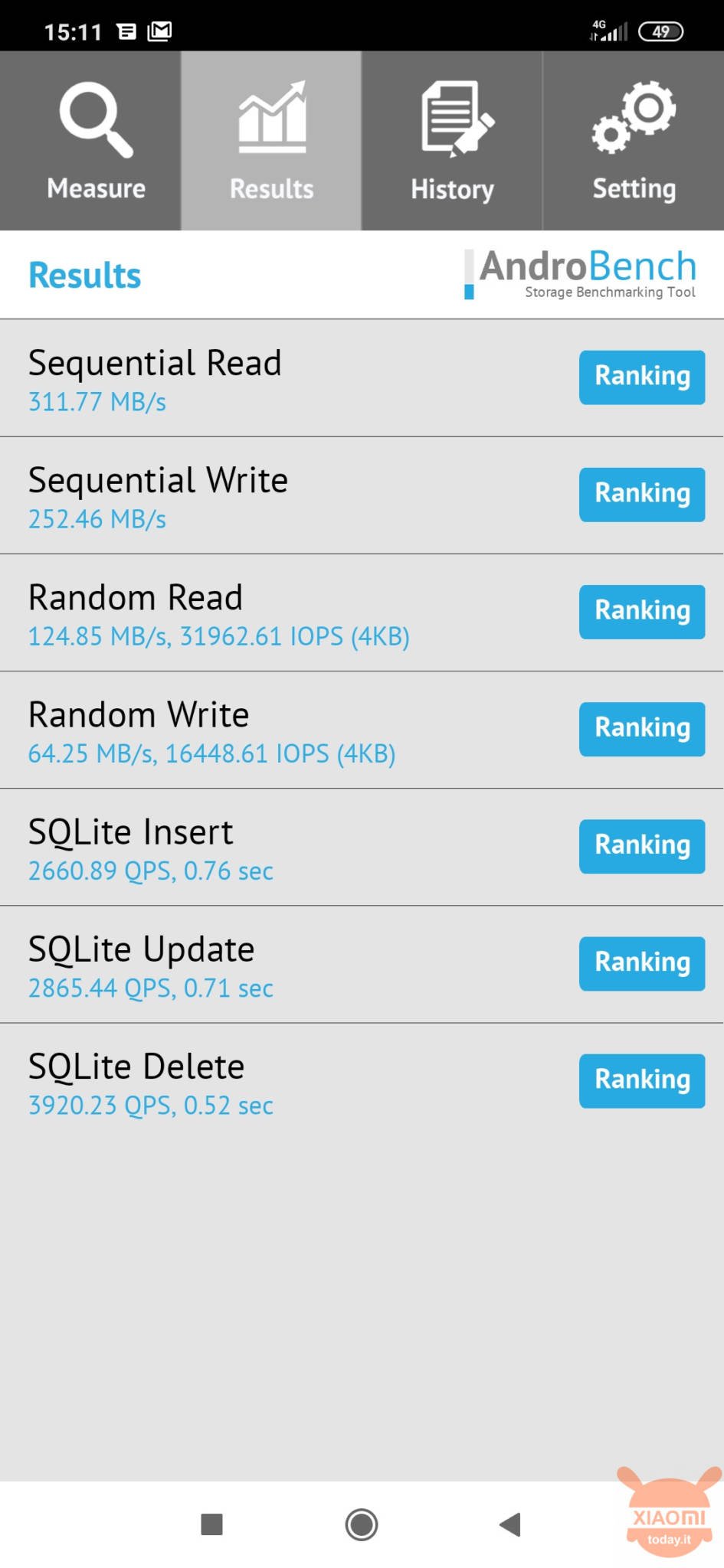Open Ranking for Random Write
This screenshot has width=724, height=1568.
pyautogui.click(x=642, y=729)
